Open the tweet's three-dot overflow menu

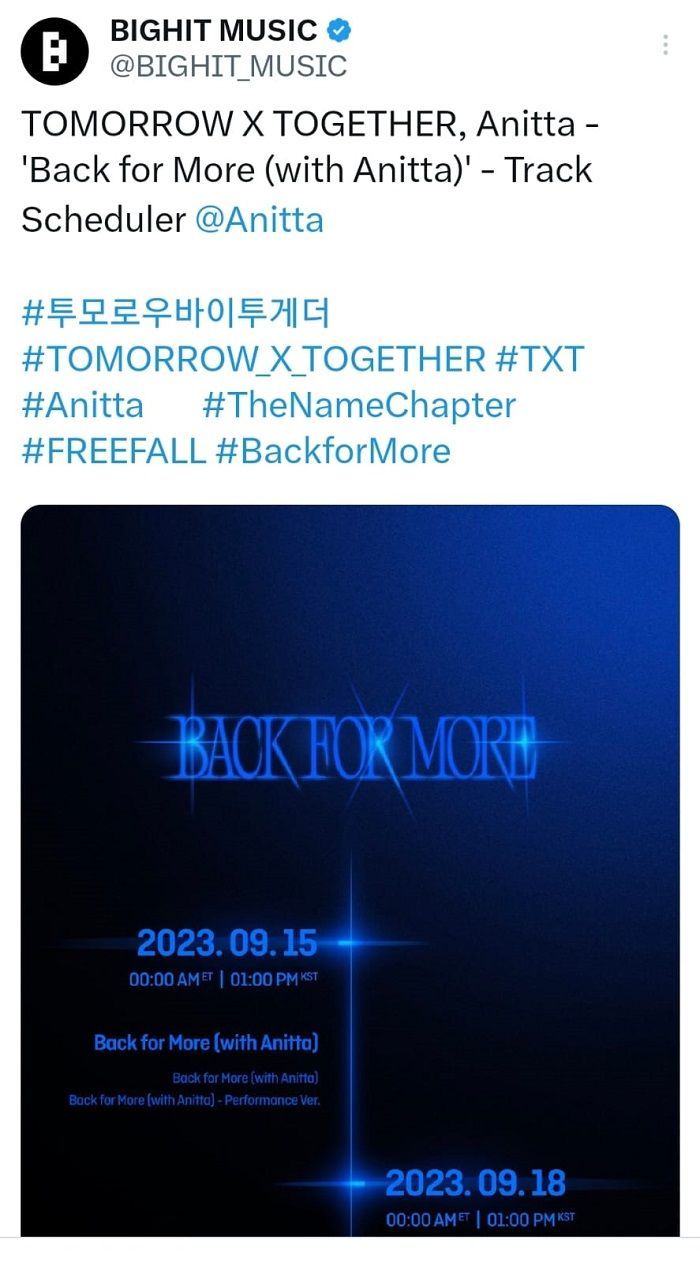(x=665, y=45)
